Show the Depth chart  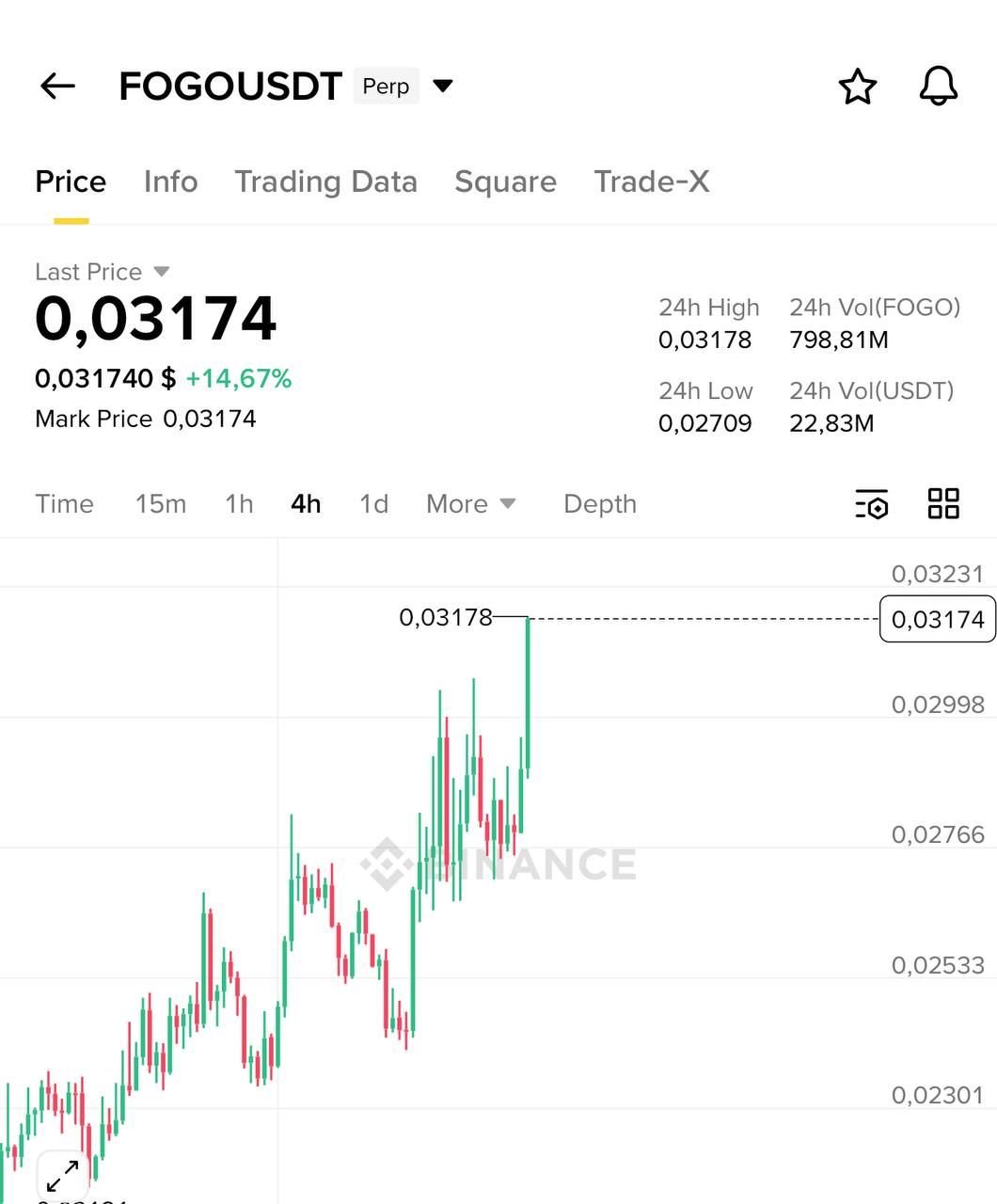click(599, 504)
